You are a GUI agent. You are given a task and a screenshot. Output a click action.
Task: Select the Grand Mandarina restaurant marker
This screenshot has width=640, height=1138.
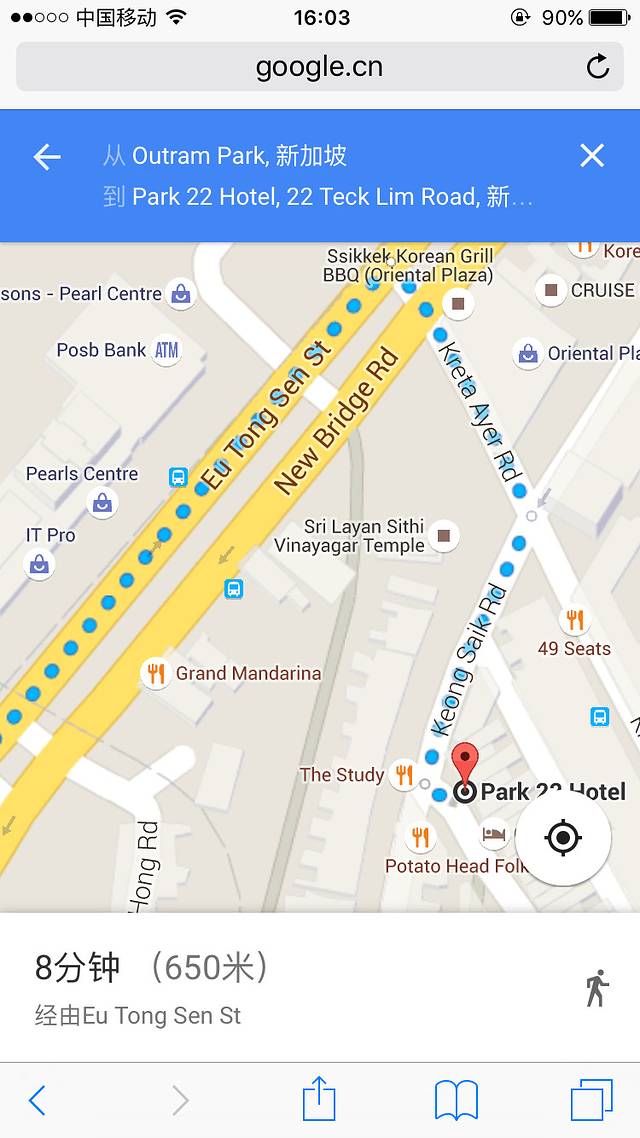click(x=155, y=674)
